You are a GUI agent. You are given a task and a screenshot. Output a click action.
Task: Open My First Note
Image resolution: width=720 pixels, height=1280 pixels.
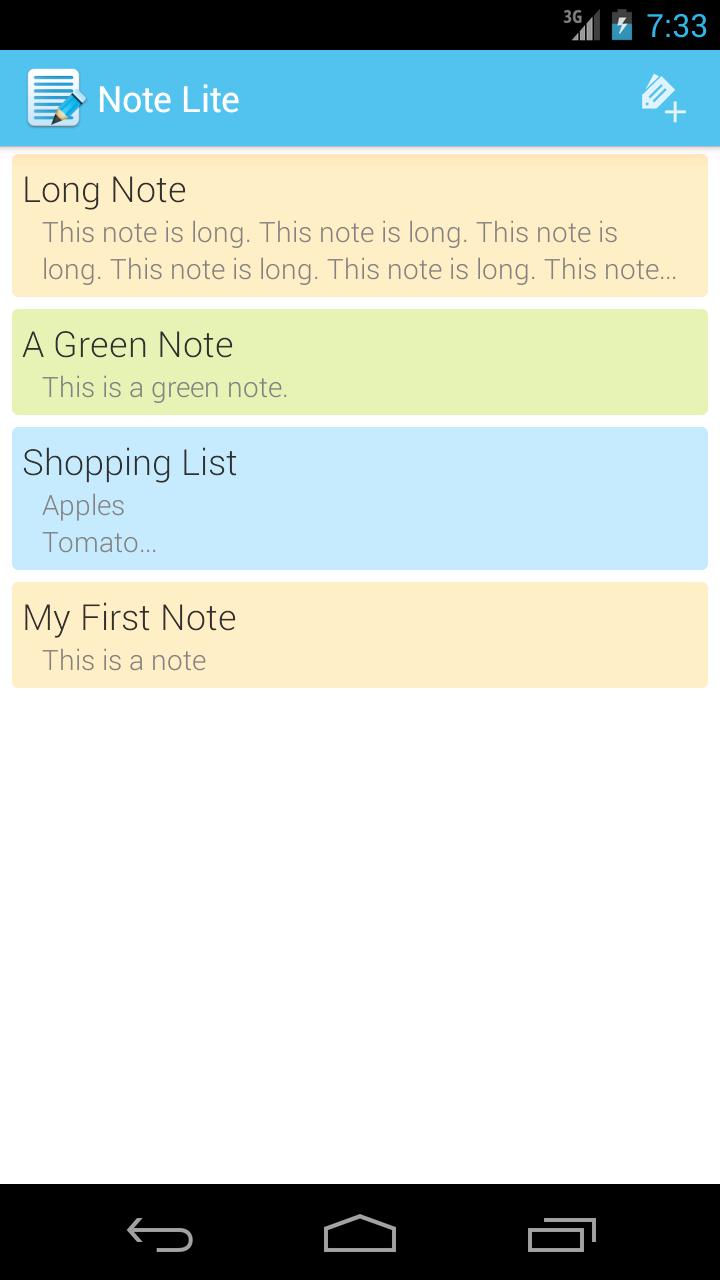pos(360,635)
